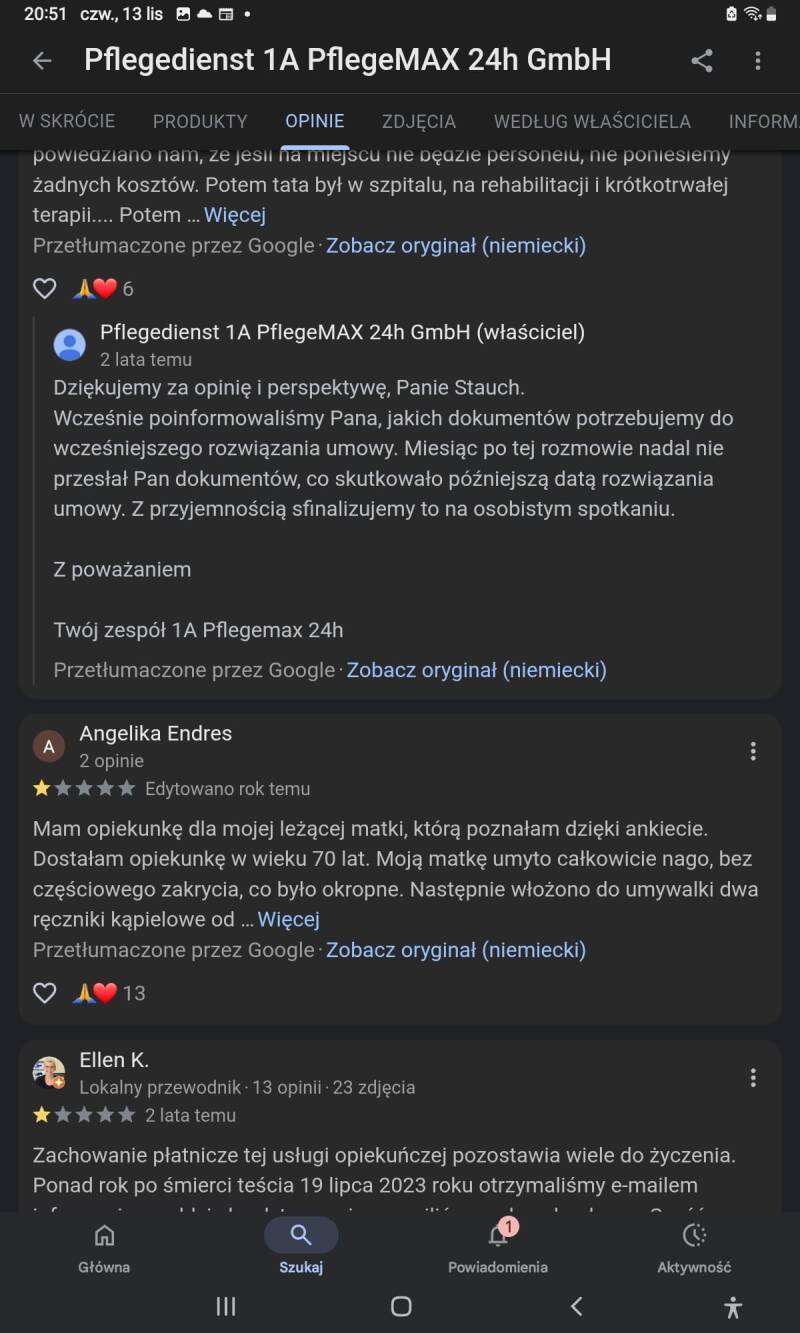Switch to the W skrócie tab
This screenshot has width=800, height=1333.
tap(67, 121)
